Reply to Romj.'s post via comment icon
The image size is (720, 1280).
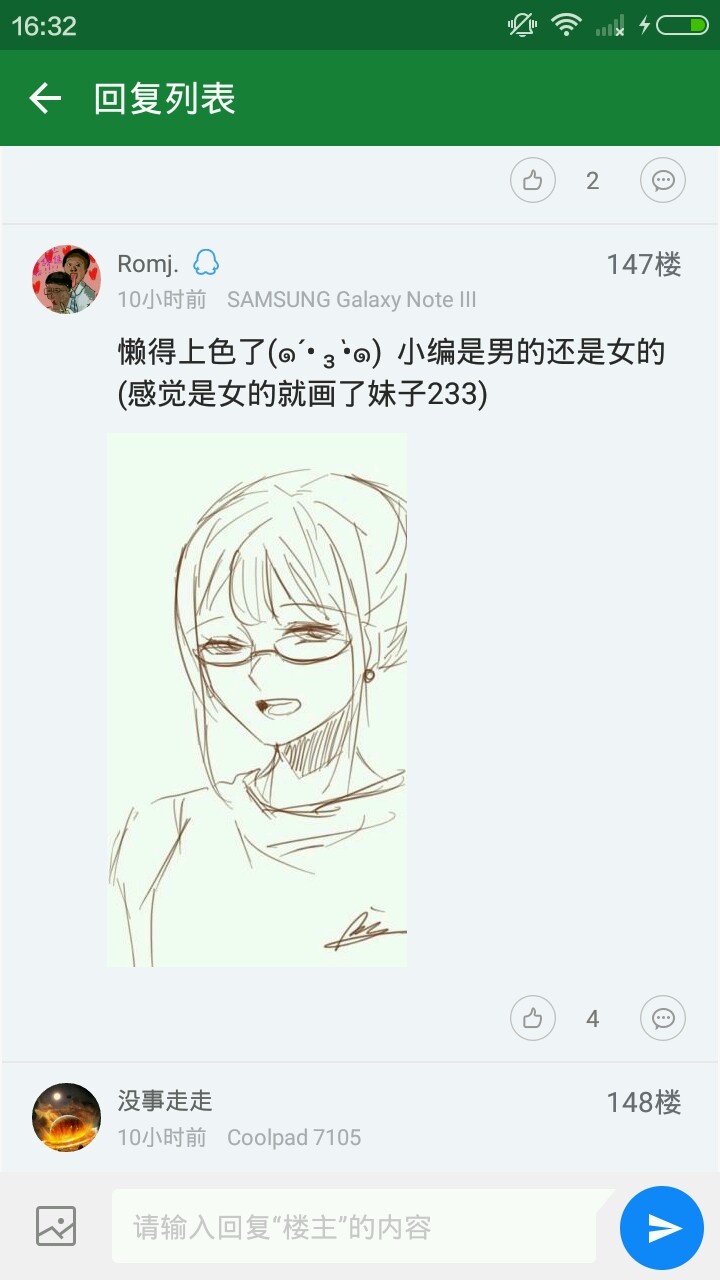tap(663, 1018)
